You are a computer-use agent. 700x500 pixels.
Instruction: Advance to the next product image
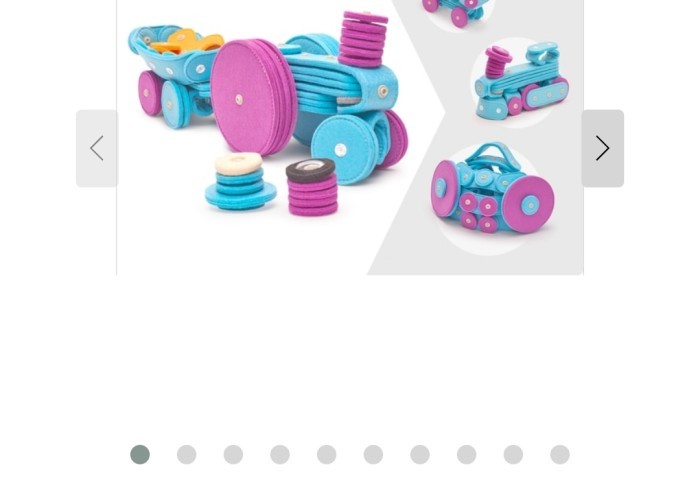pyautogui.click(x=602, y=149)
